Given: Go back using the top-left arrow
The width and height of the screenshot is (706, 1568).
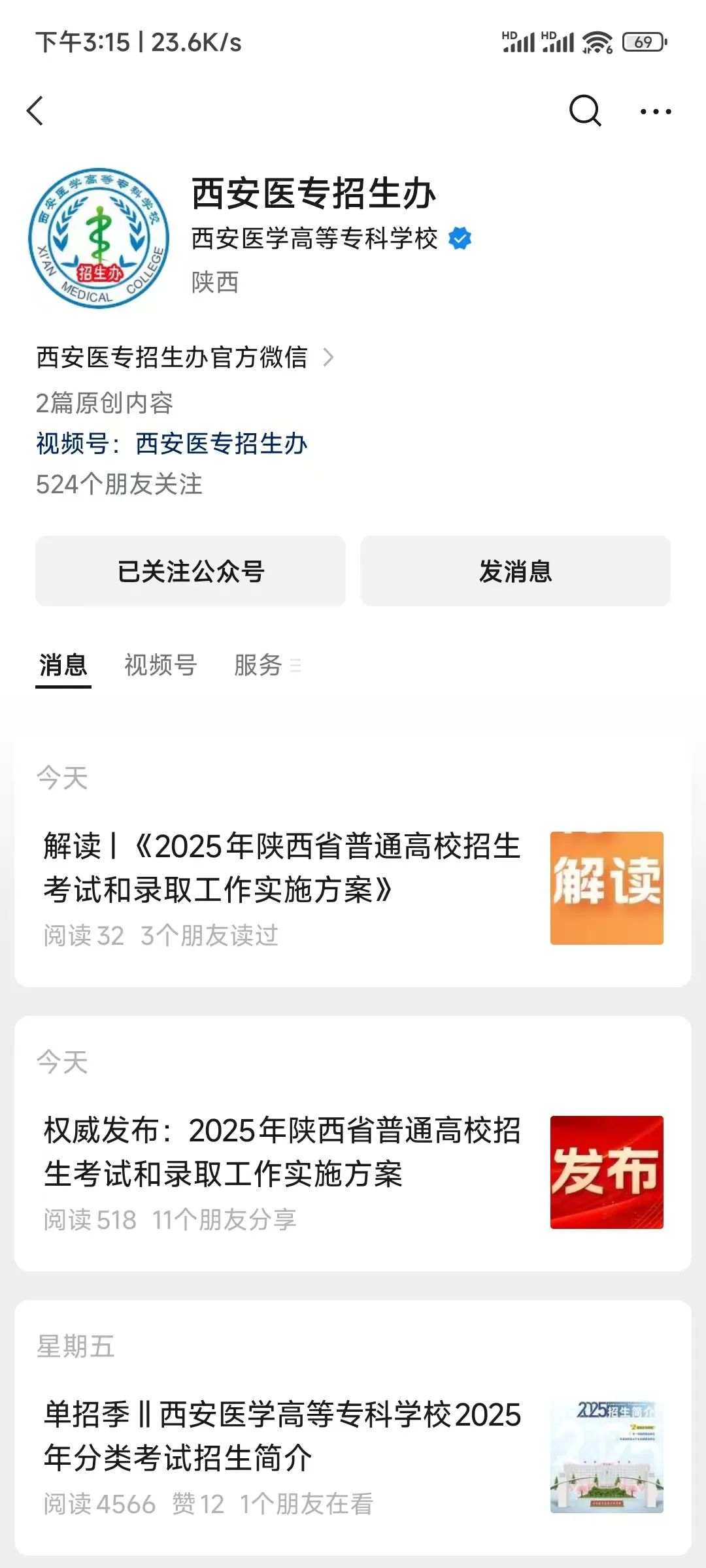Looking at the screenshot, I should point(36,110).
